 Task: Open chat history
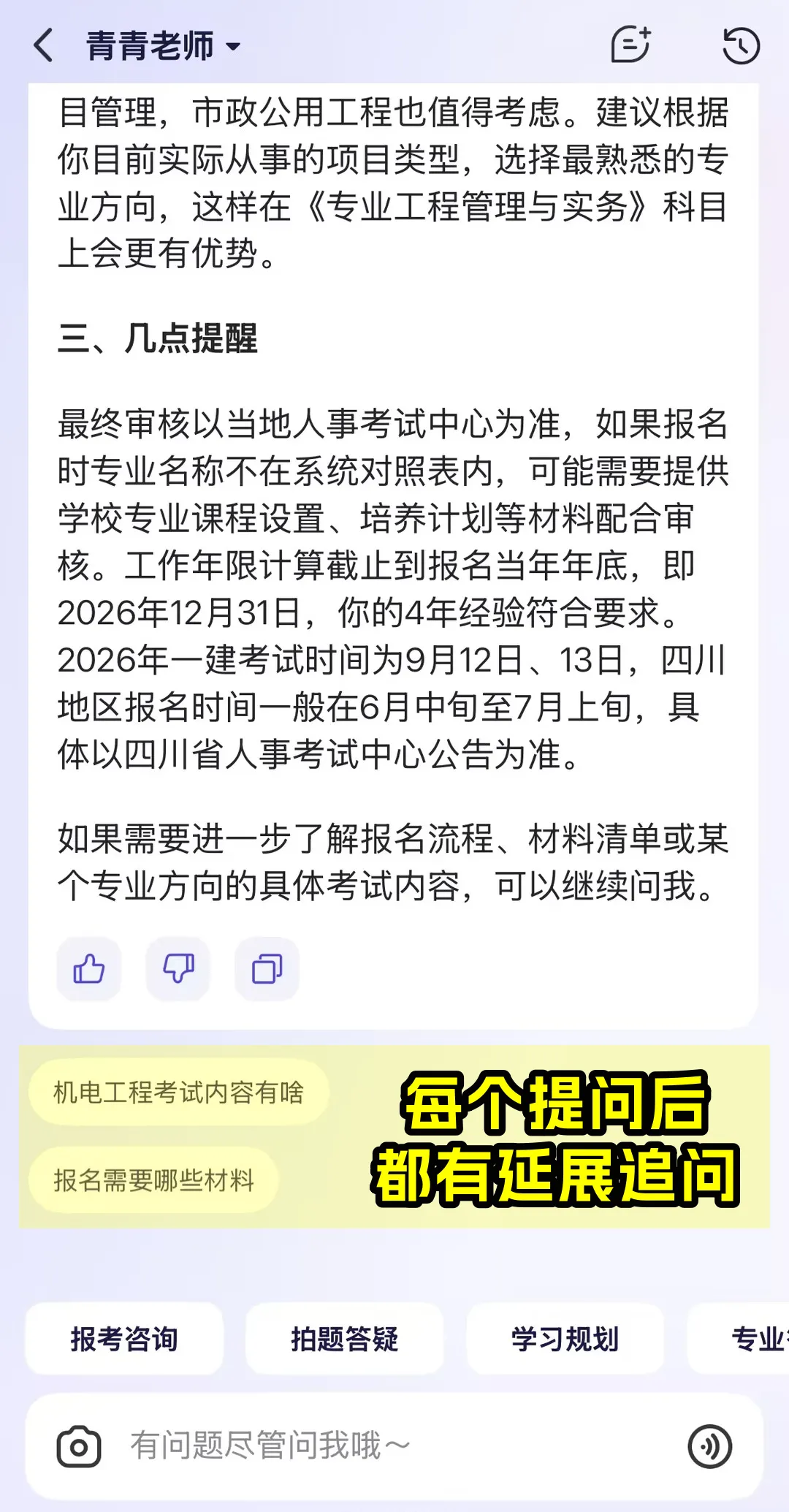(741, 45)
